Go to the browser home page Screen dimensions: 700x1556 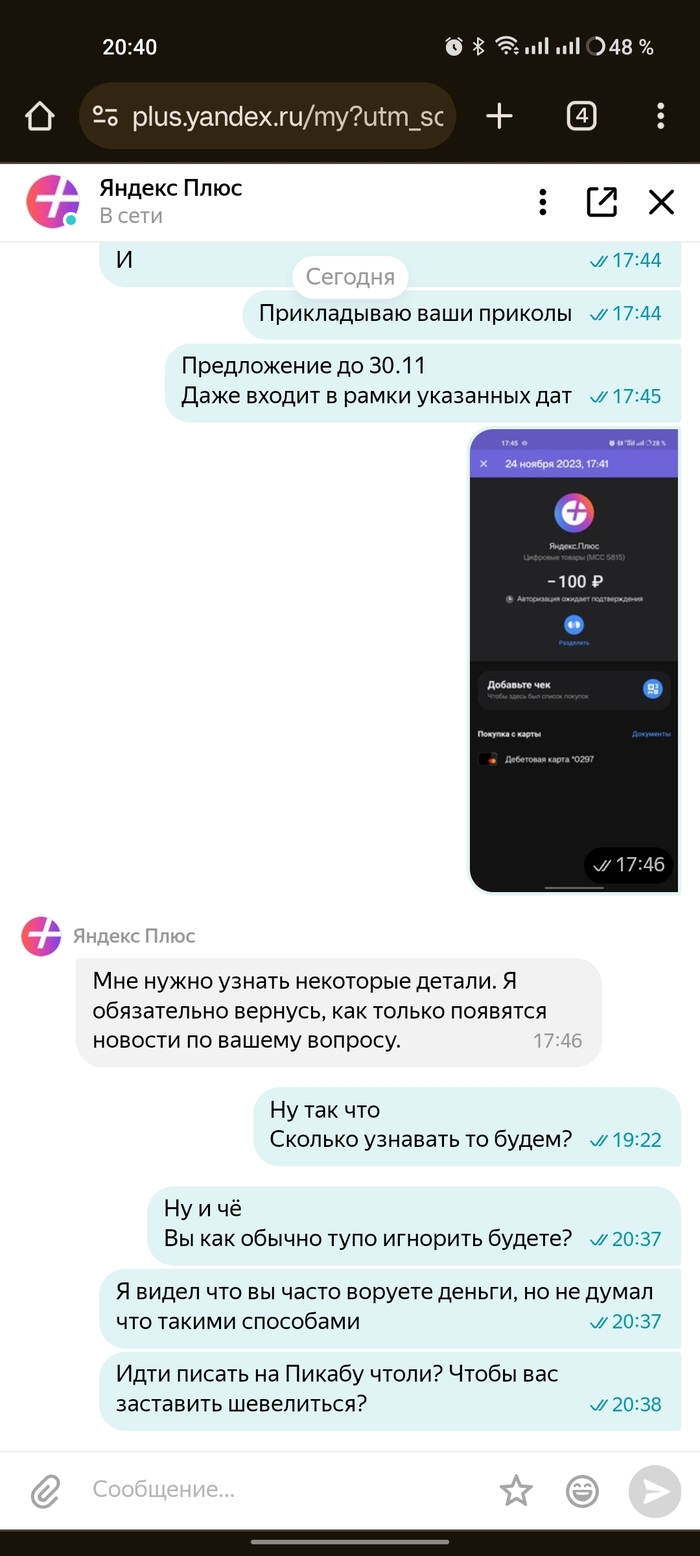point(39,116)
